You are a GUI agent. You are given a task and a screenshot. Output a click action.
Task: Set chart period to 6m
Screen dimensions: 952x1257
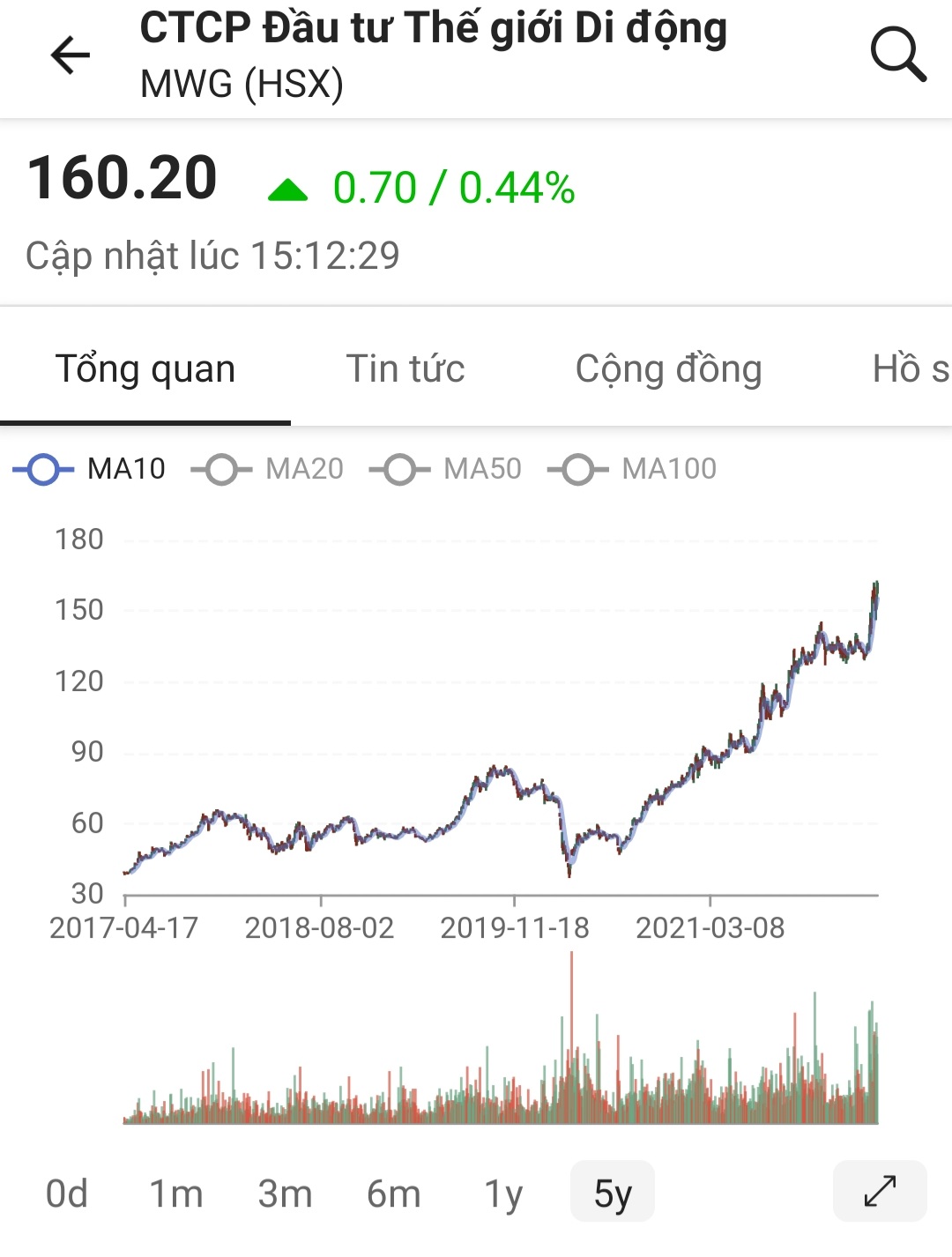[x=394, y=1194]
